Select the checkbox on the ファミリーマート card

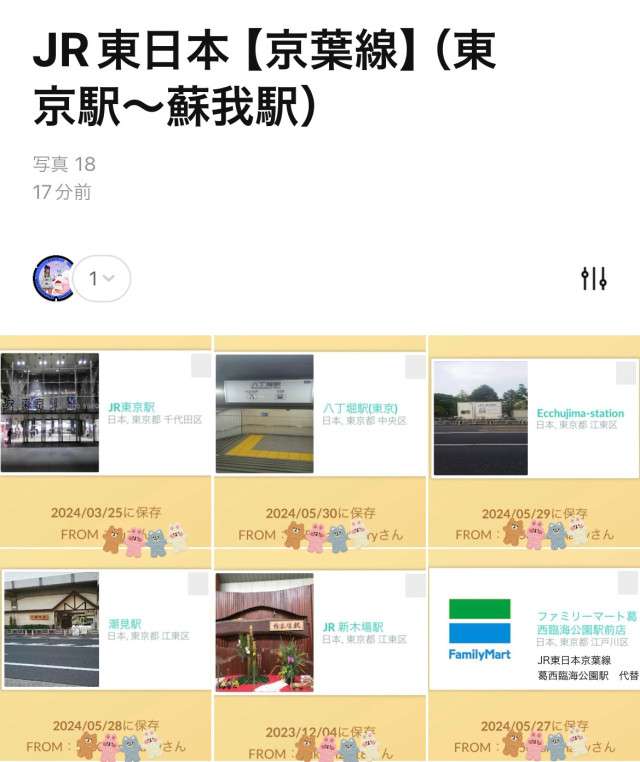[x=627, y=584]
